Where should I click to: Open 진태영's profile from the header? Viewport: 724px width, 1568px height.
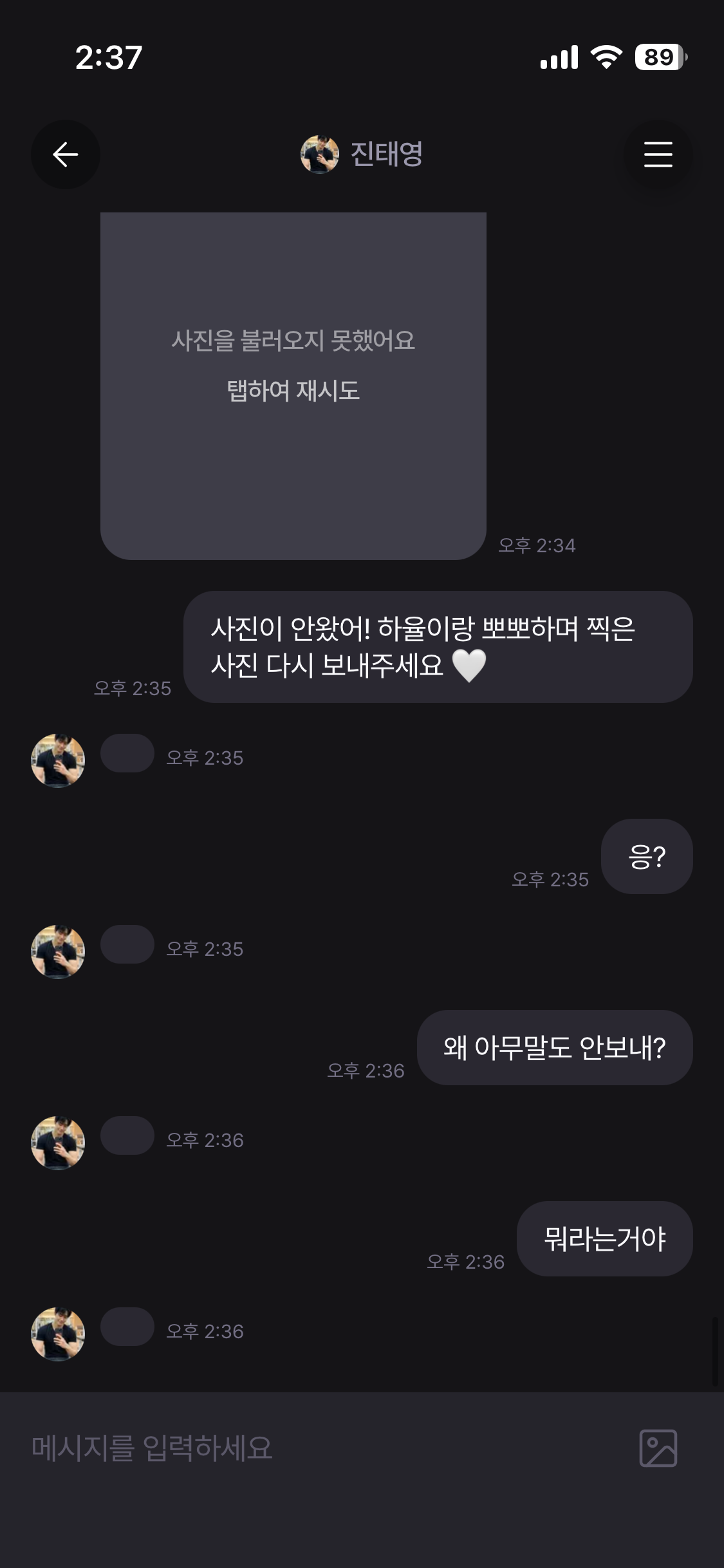click(x=362, y=154)
